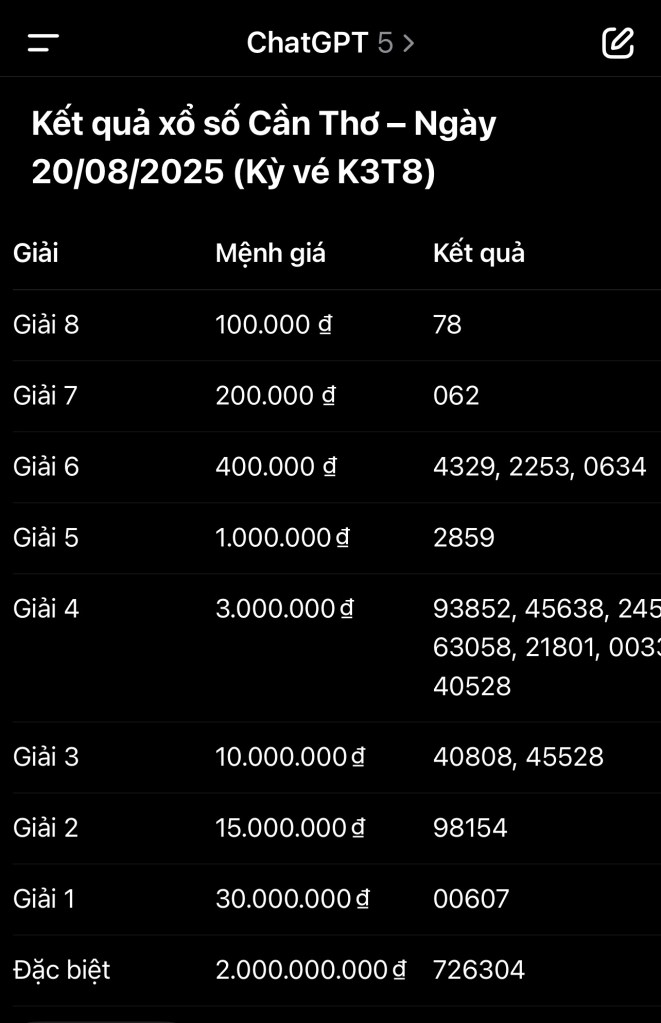The image size is (661, 1023).
Task: Open the ChatGPT 5 model selector
Action: coord(330,43)
